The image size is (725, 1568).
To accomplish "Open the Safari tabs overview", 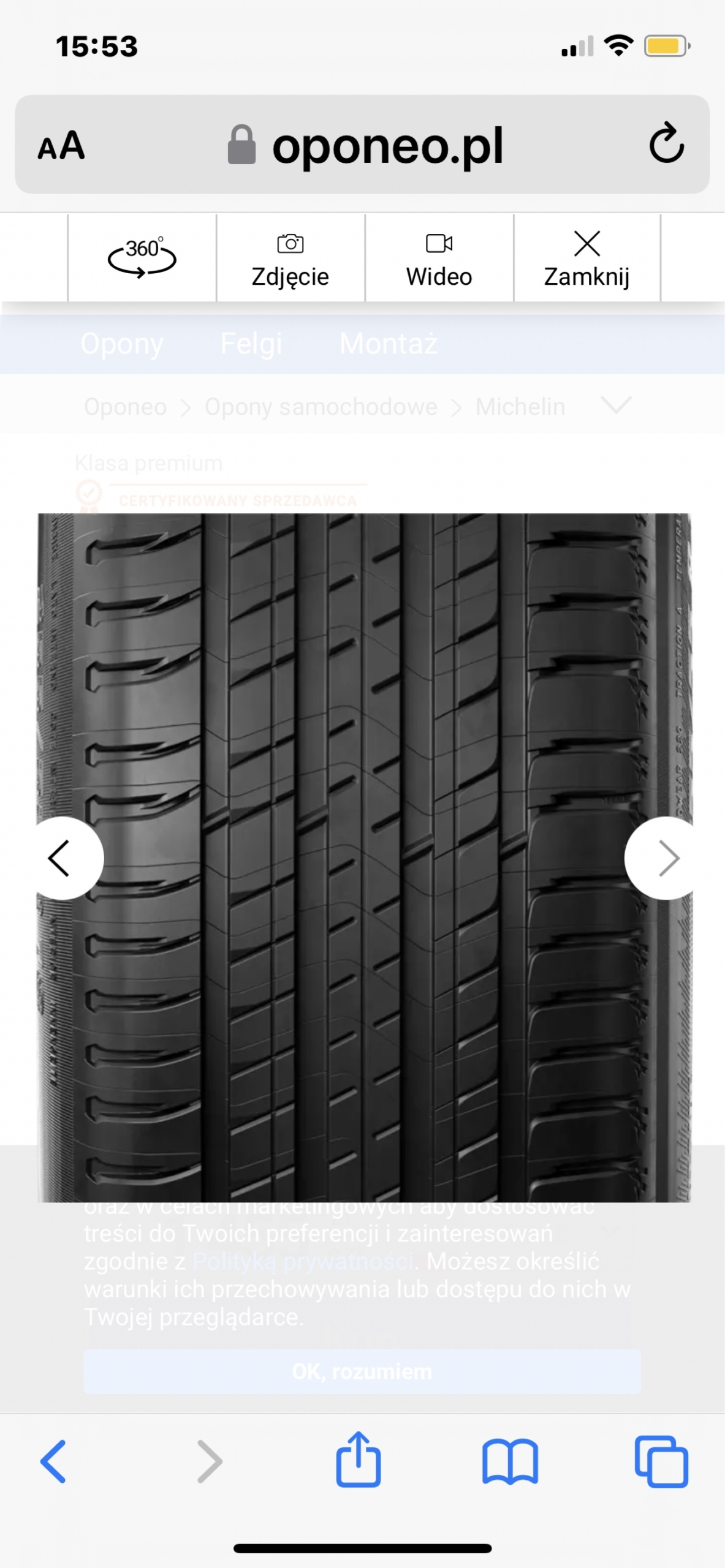I will (x=661, y=1461).
